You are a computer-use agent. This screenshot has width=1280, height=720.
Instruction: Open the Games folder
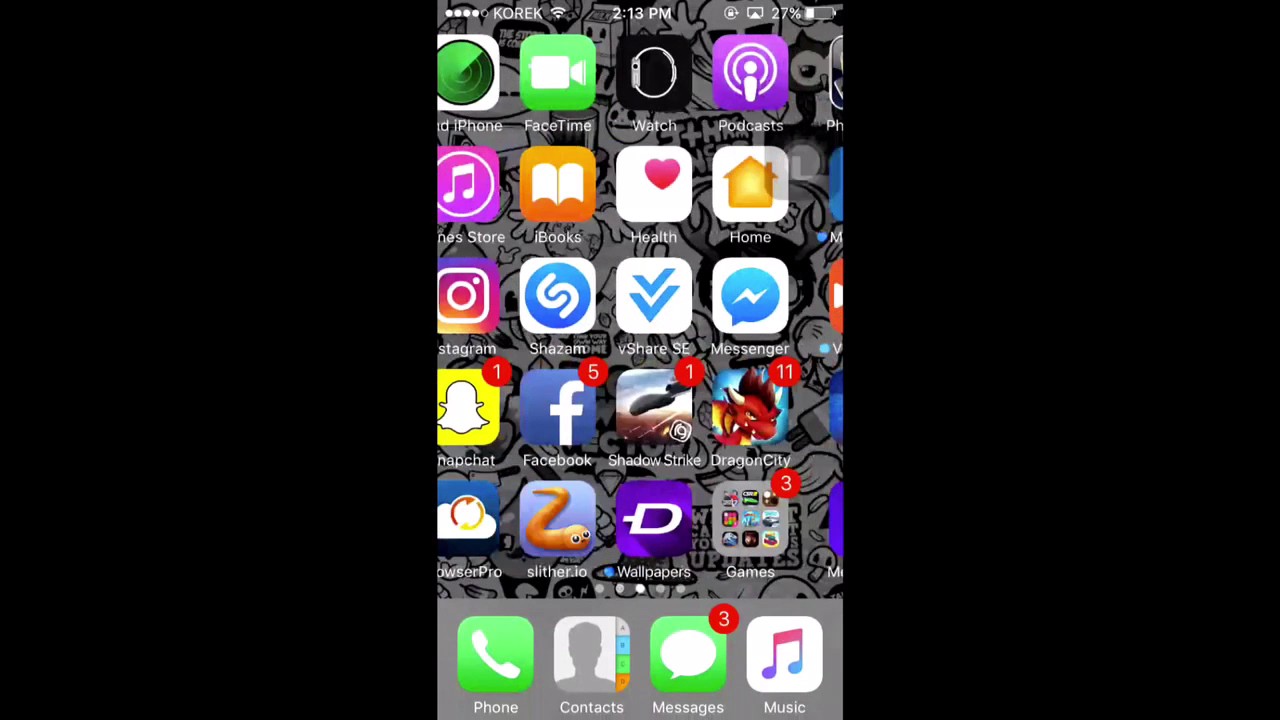[x=750, y=521]
